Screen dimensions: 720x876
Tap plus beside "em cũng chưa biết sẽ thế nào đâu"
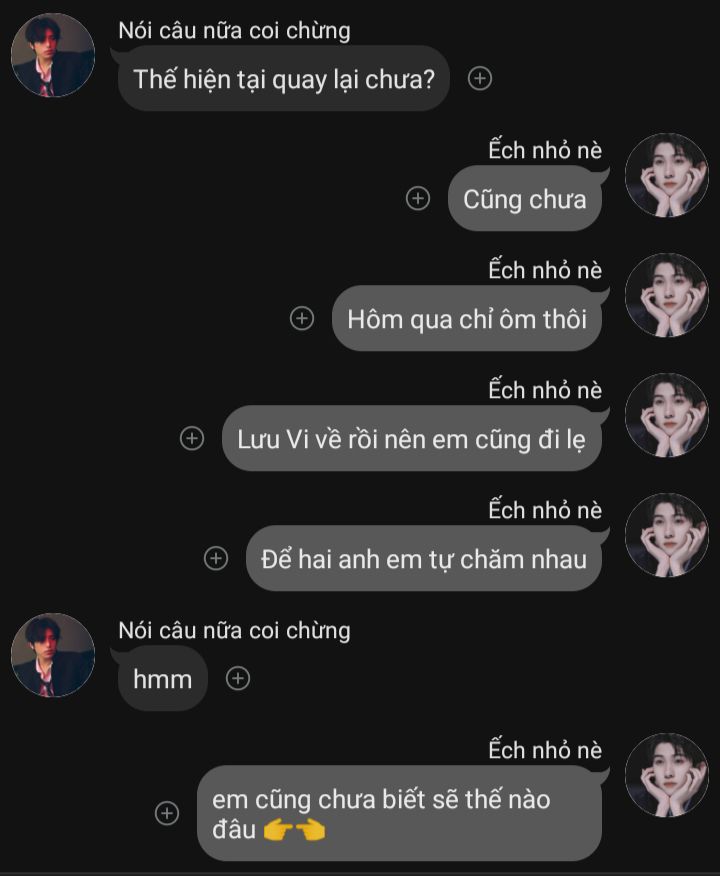point(168,814)
